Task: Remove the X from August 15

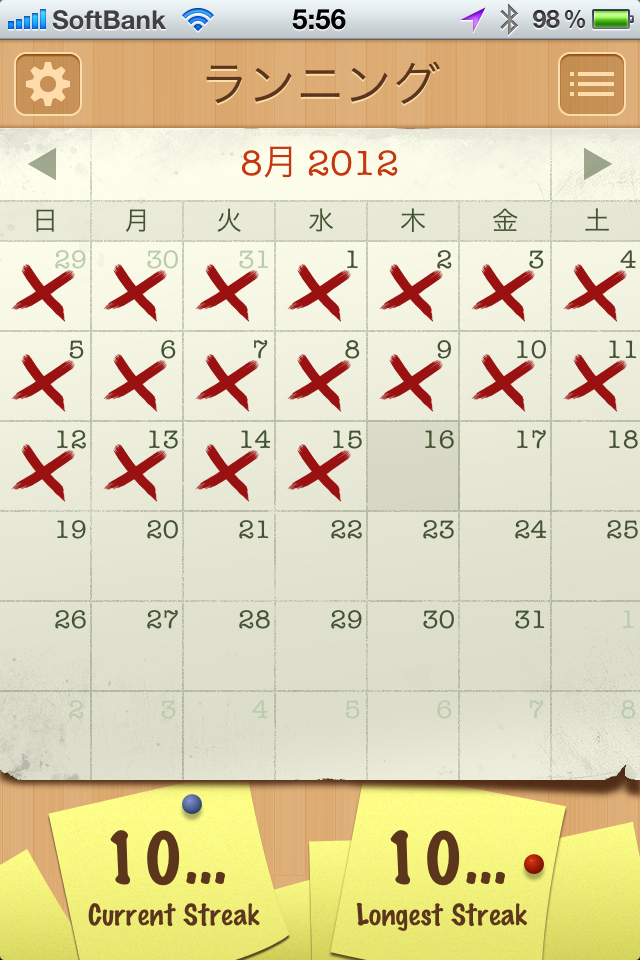Action: (321, 466)
